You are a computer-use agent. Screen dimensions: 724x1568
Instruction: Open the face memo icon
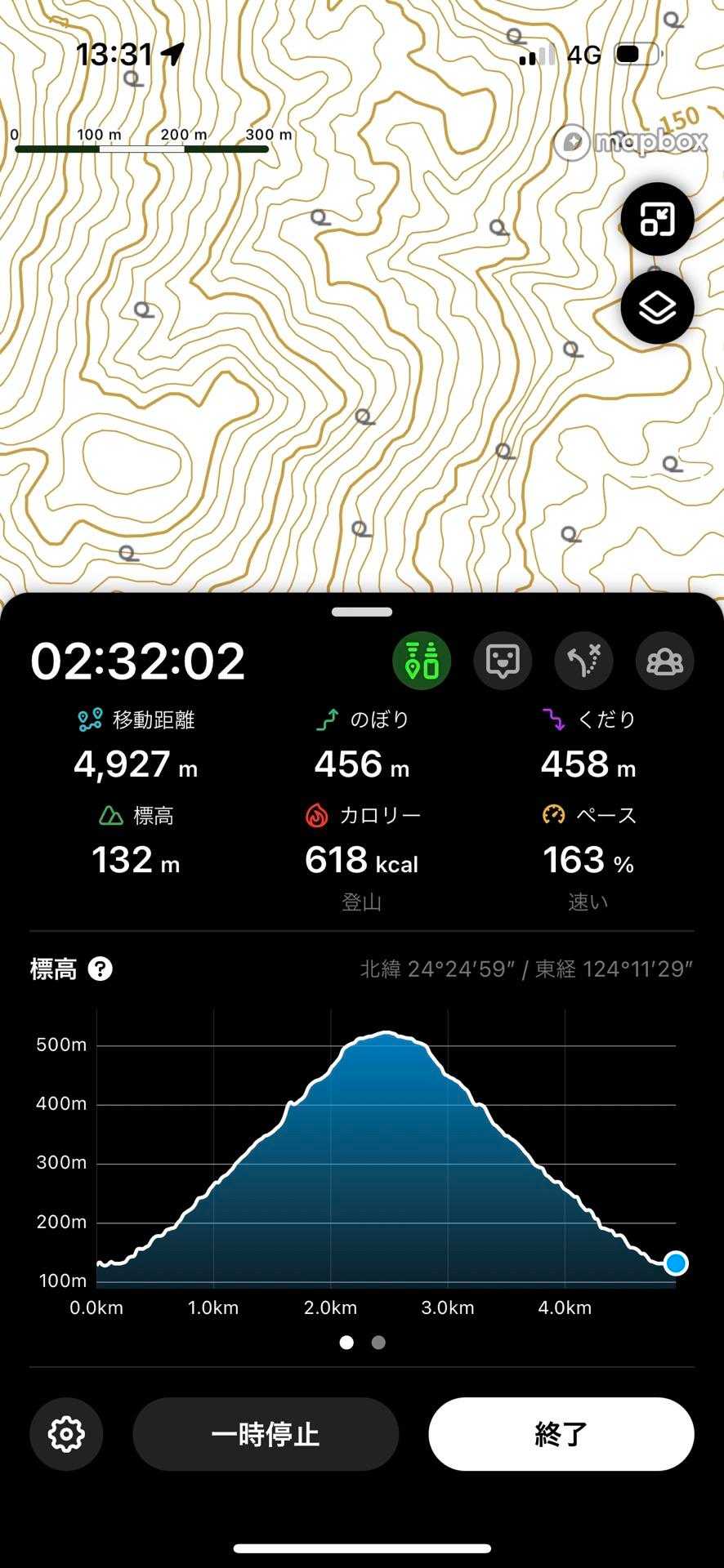click(x=503, y=661)
